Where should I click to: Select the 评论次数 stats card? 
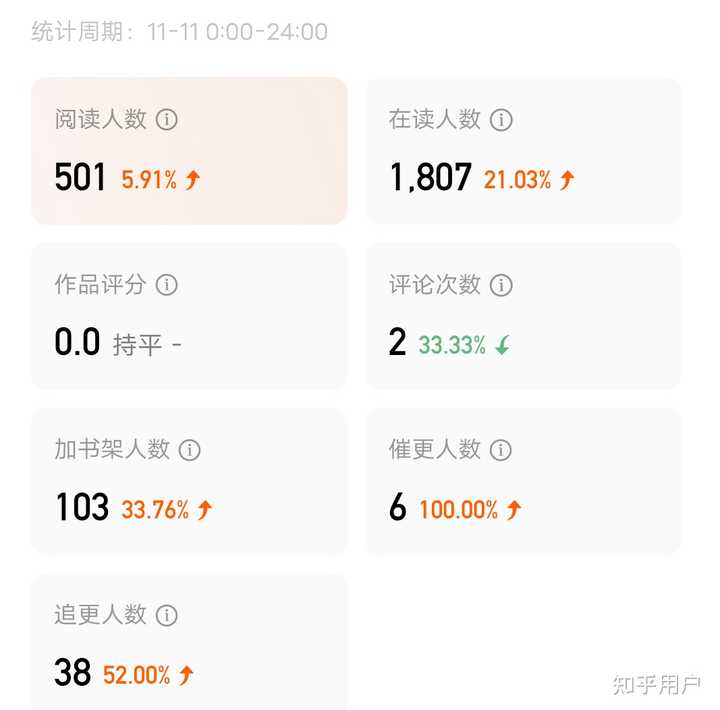point(523,316)
